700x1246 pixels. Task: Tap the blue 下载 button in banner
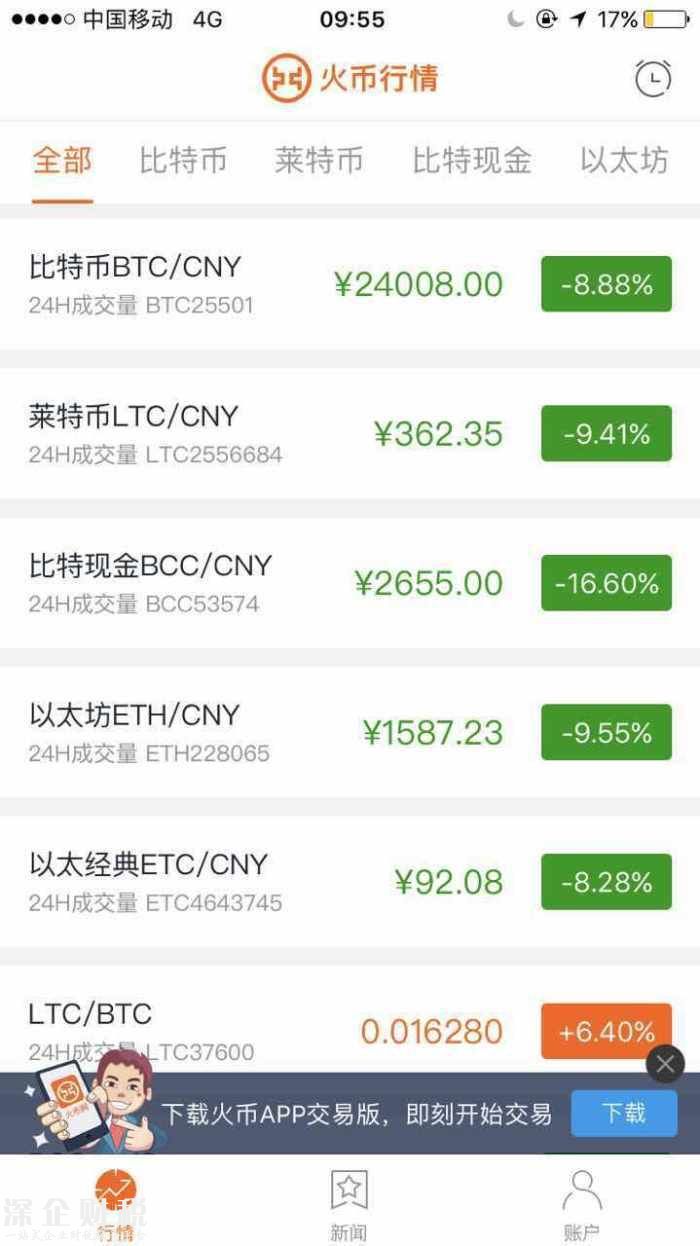click(x=624, y=1113)
